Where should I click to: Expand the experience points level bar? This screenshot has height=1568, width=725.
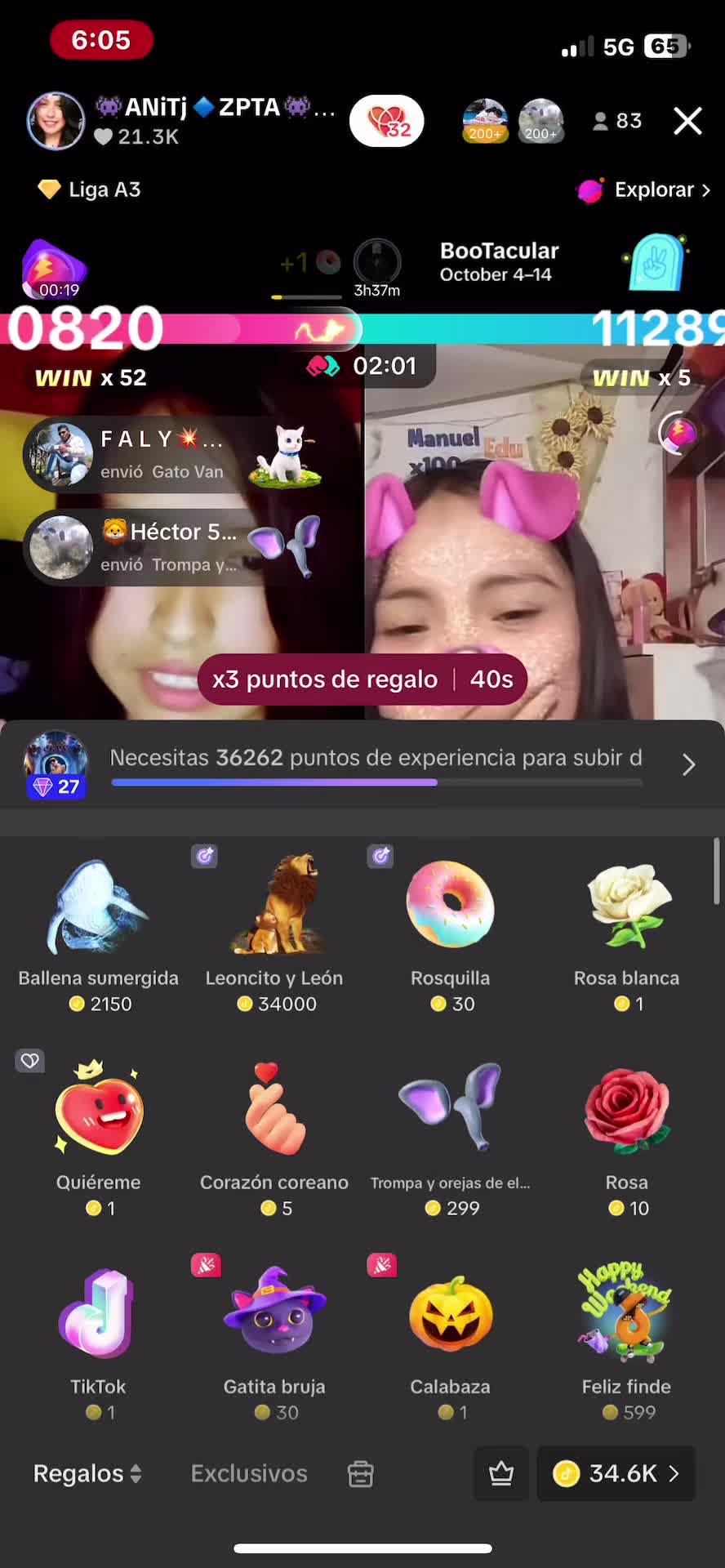click(x=687, y=764)
